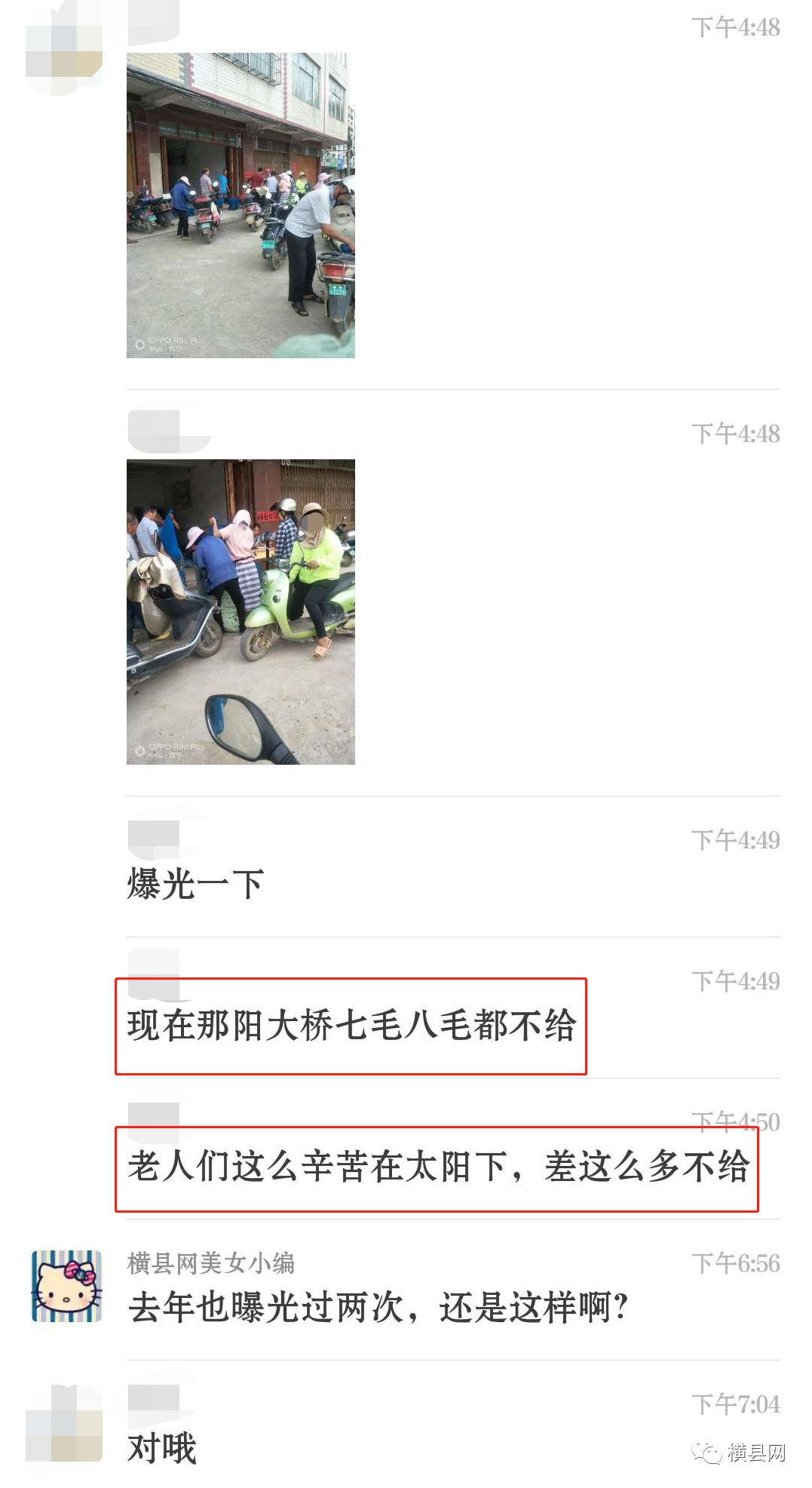Open the message 爆光一下
Viewport: 812px width, 1488px height.
(x=195, y=884)
